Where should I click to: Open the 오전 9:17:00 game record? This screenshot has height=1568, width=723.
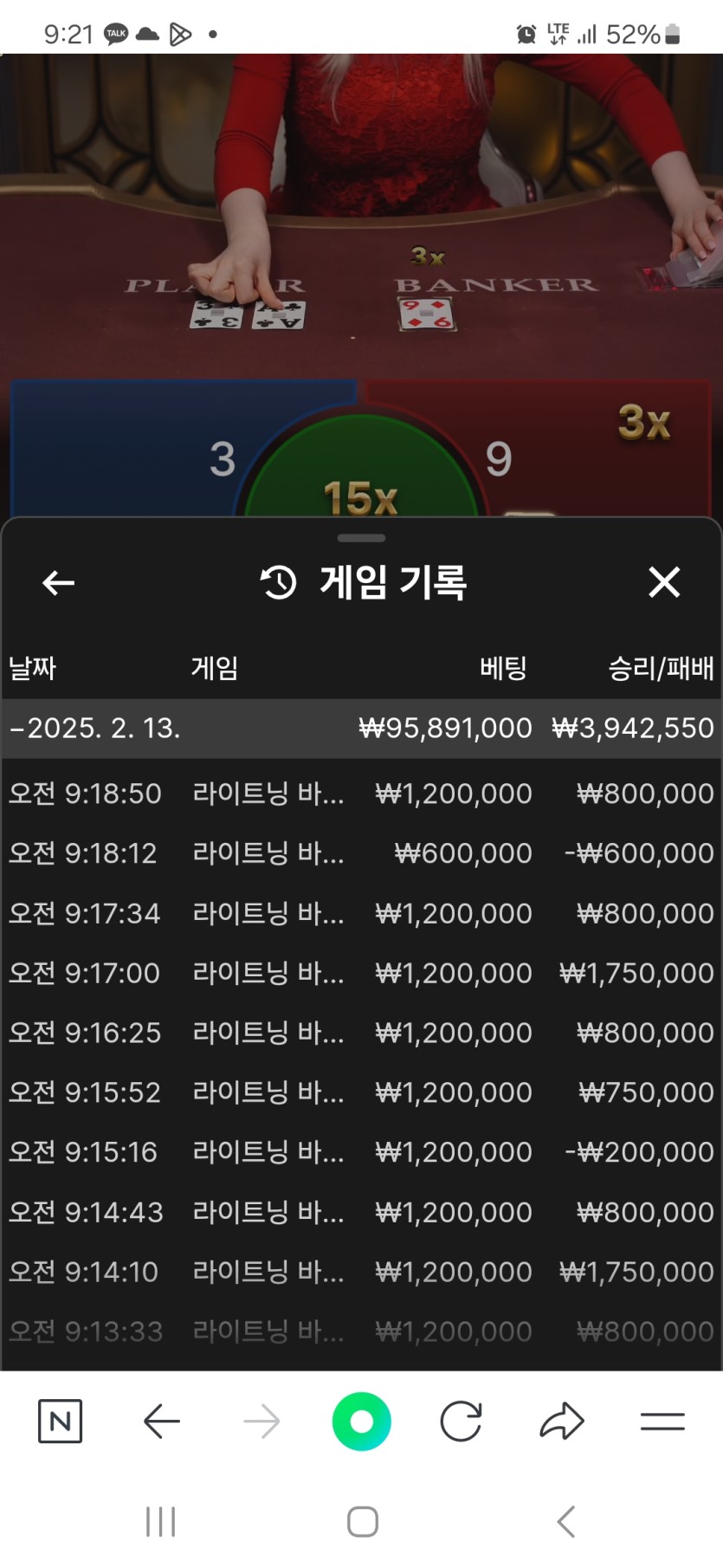(361, 973)
